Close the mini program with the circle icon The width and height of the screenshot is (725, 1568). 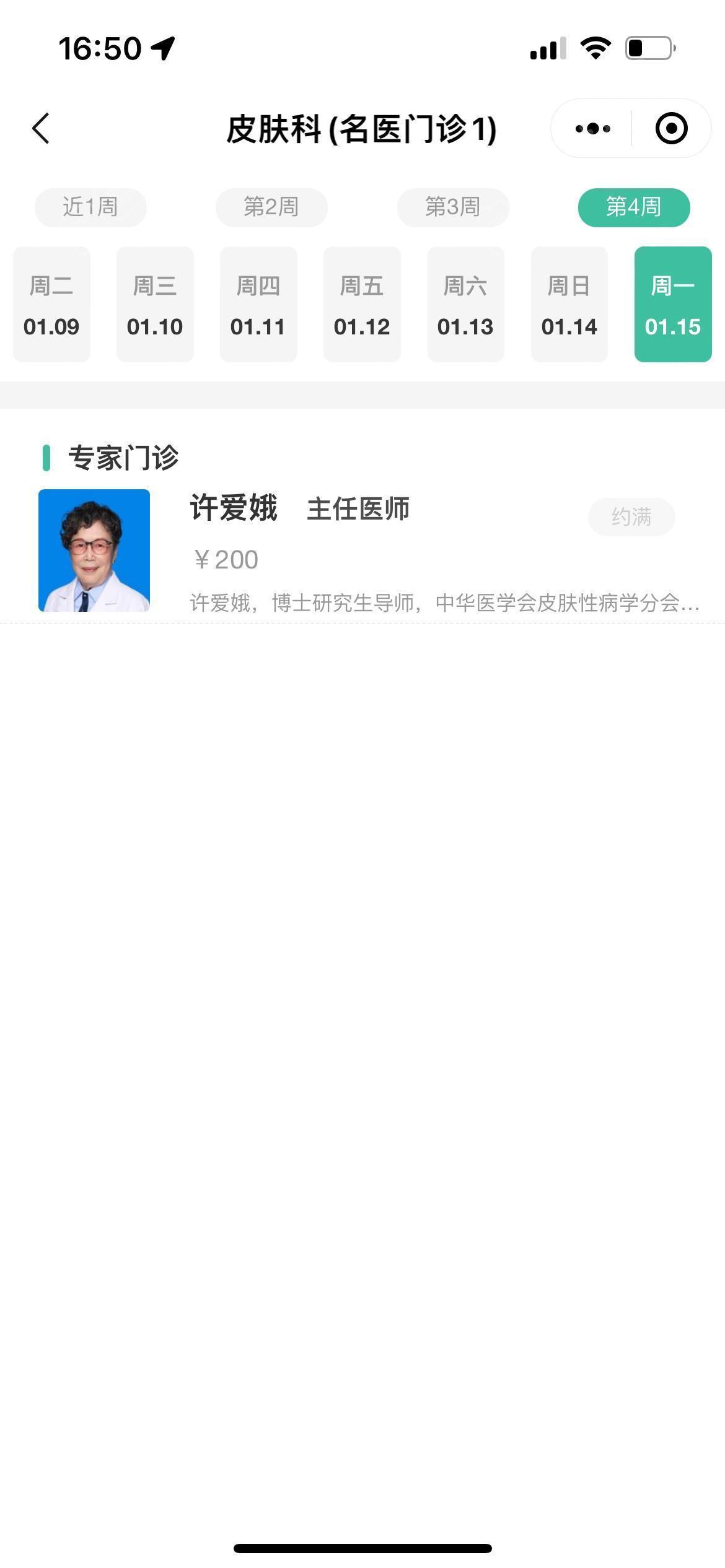coord(671,128)
